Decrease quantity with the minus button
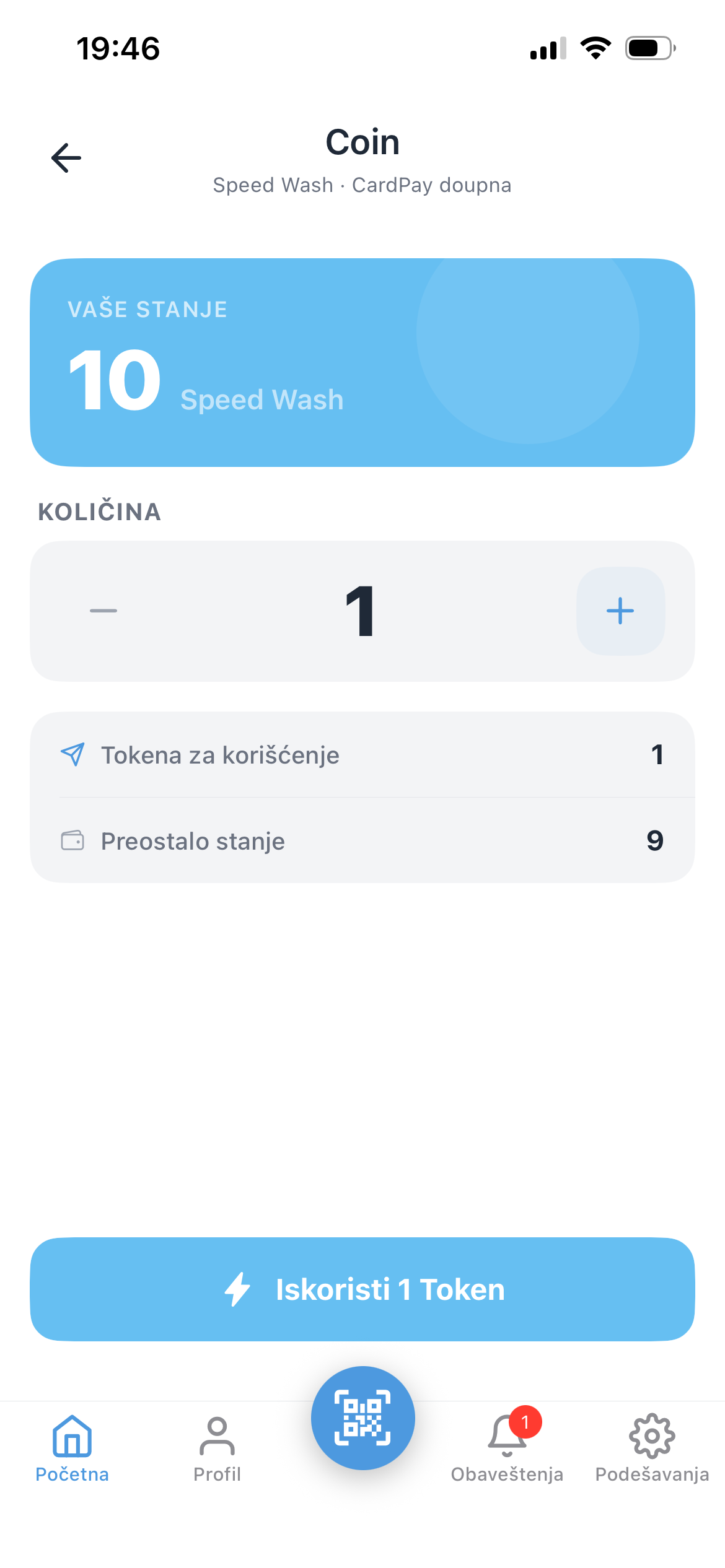Image resolution: width=725 pixels, height=1568 pixels. (x=103, y=611)
